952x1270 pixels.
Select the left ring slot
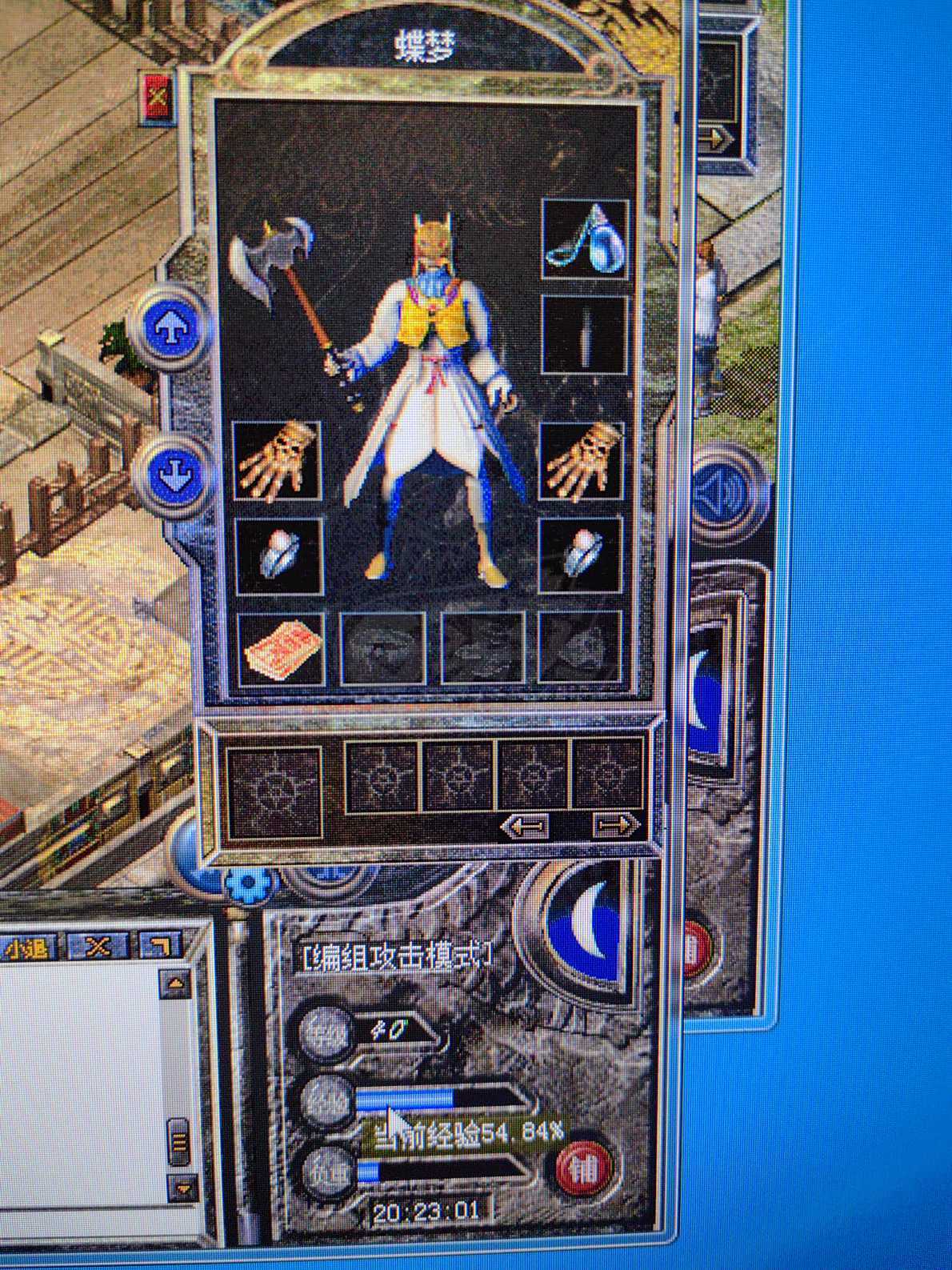point(279,555)
